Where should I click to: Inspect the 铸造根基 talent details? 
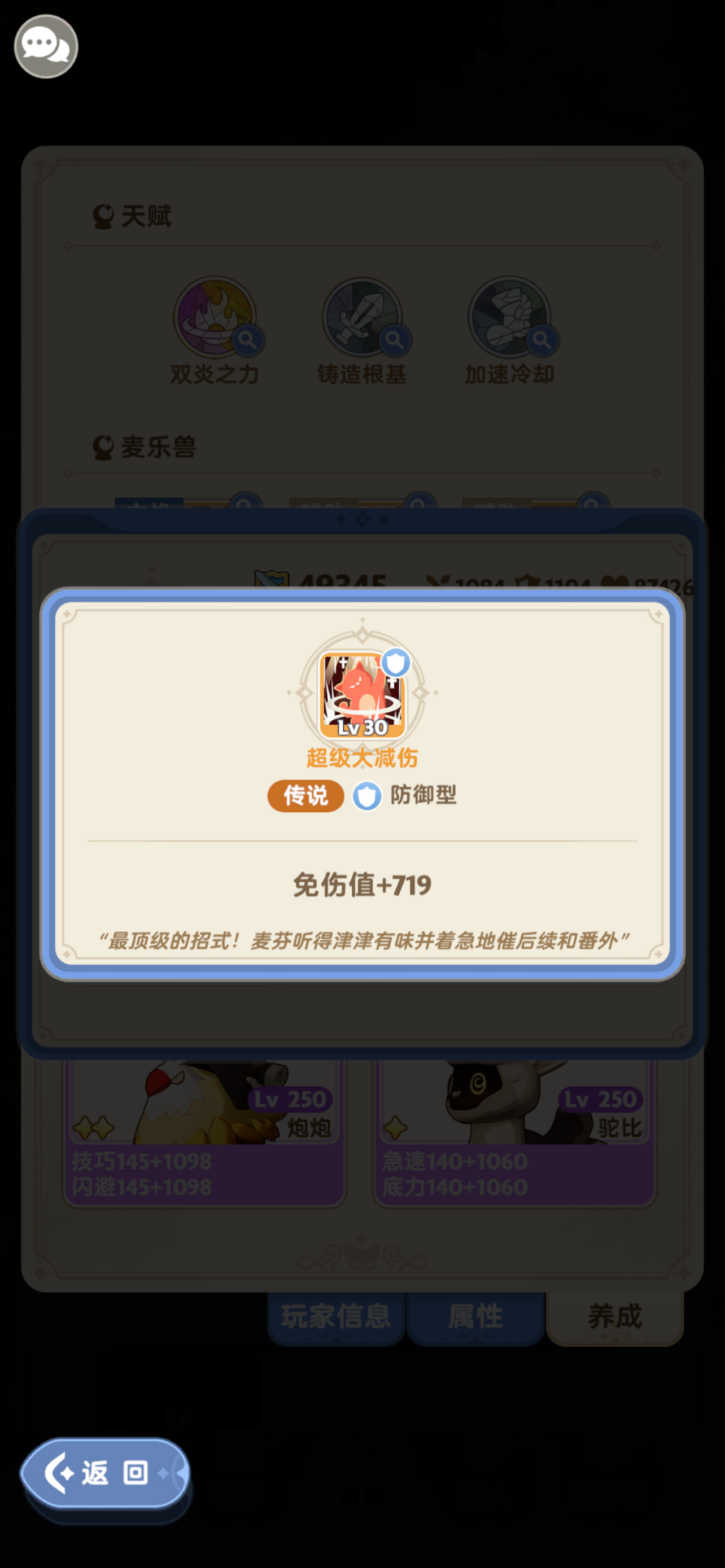pos(363,318)
